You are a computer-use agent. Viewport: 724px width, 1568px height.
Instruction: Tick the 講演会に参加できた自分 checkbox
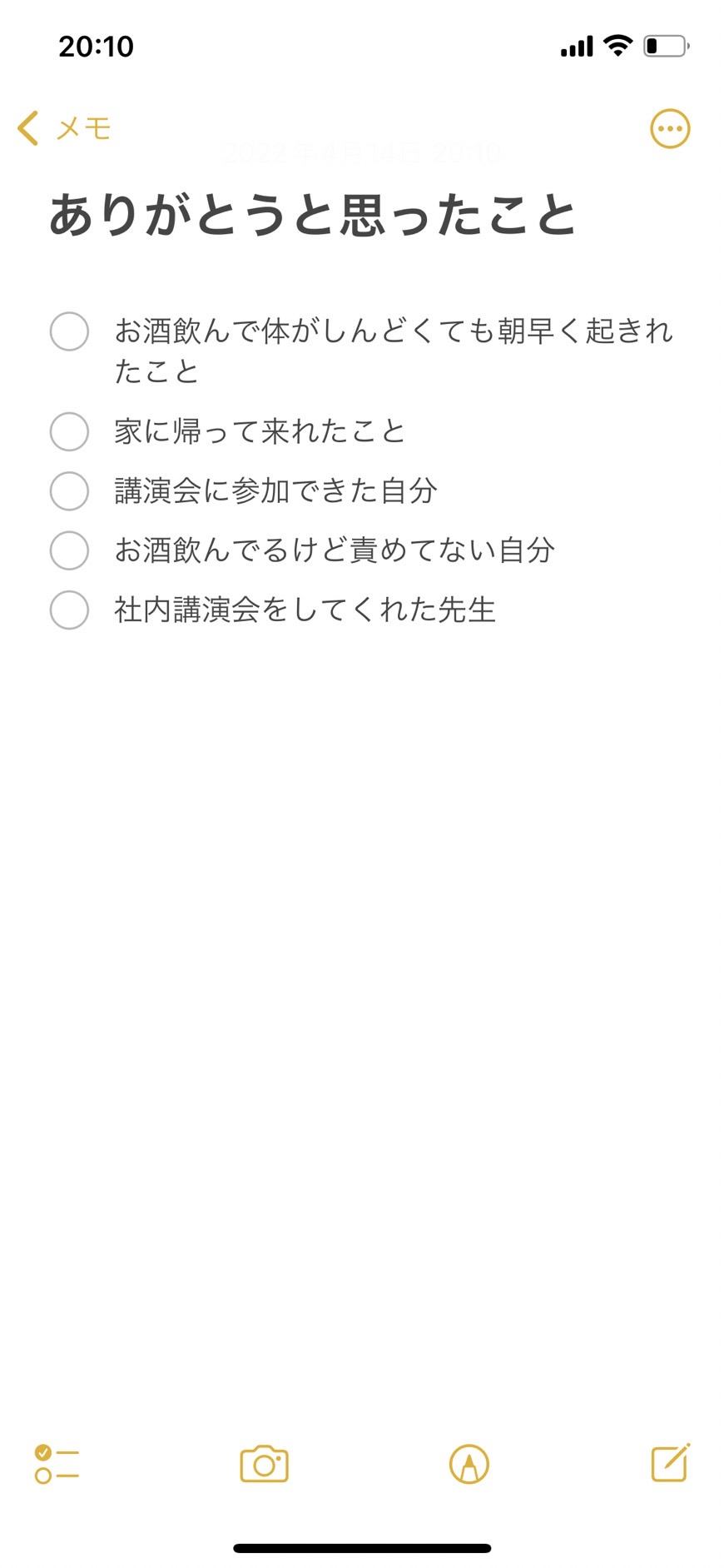click(69, 490)
